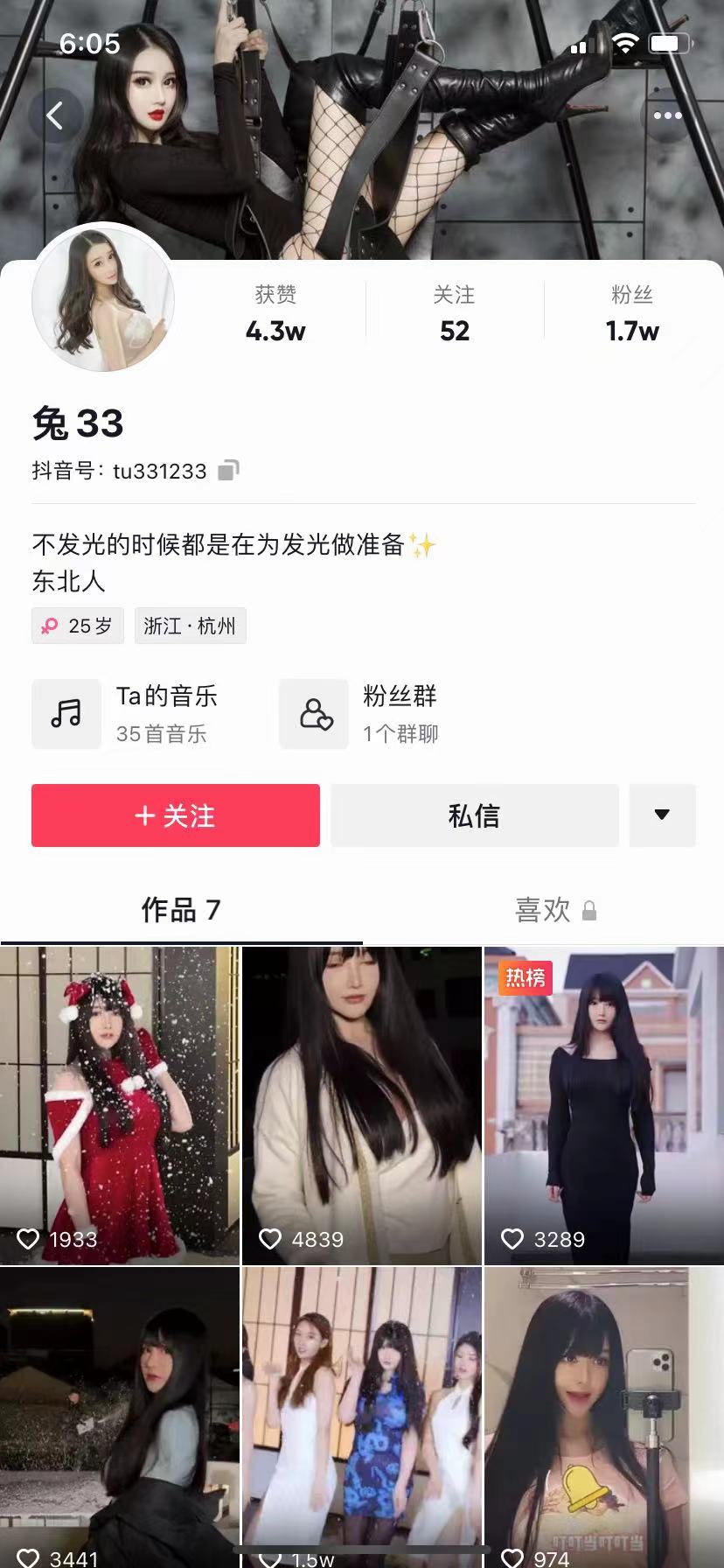Tap the gender icon on the 25岁 tag
The width and height of the screenshot is (724, 1568).
(x=51, y=625)
